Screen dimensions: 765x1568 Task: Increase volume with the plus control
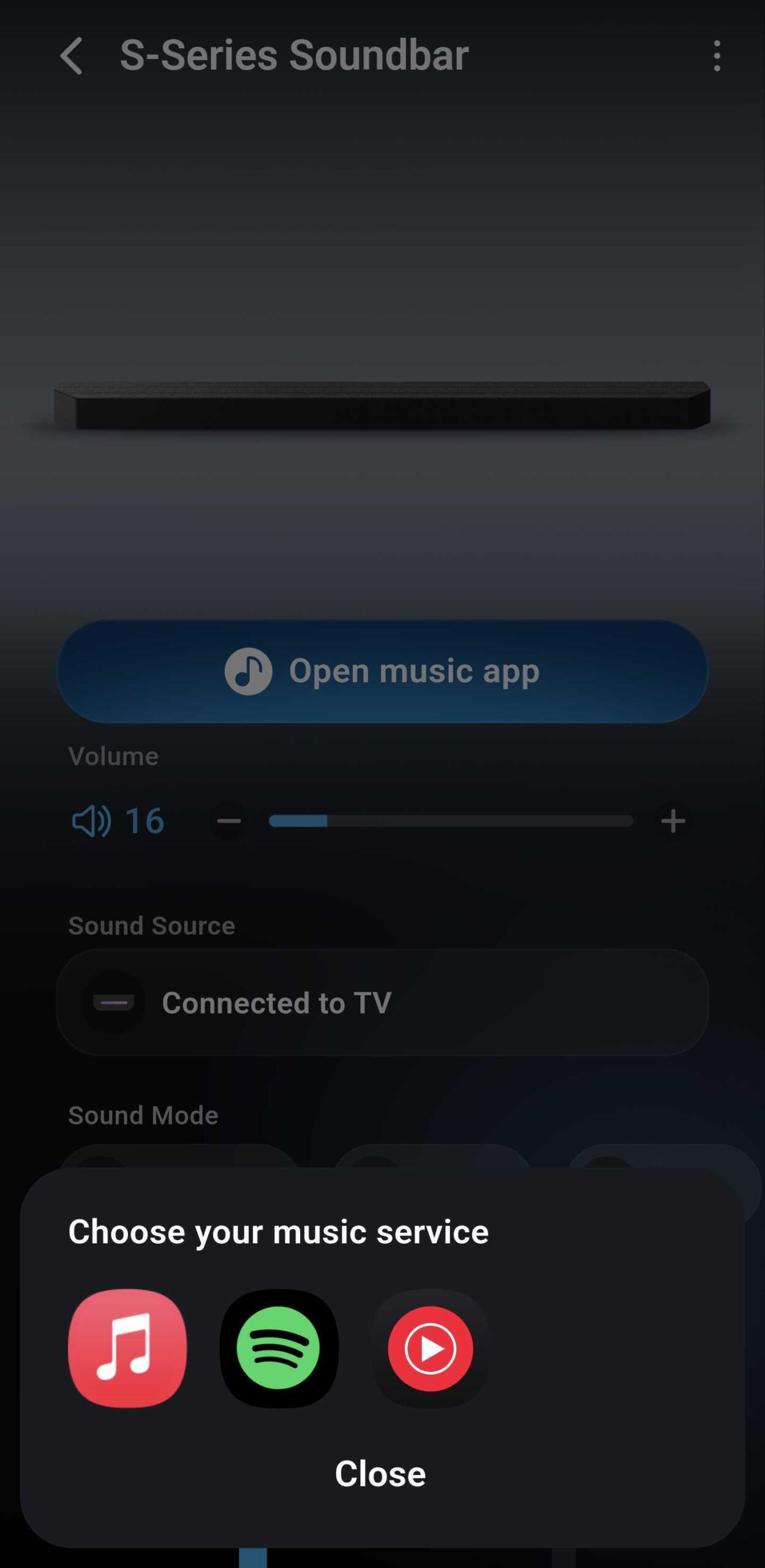673,821
